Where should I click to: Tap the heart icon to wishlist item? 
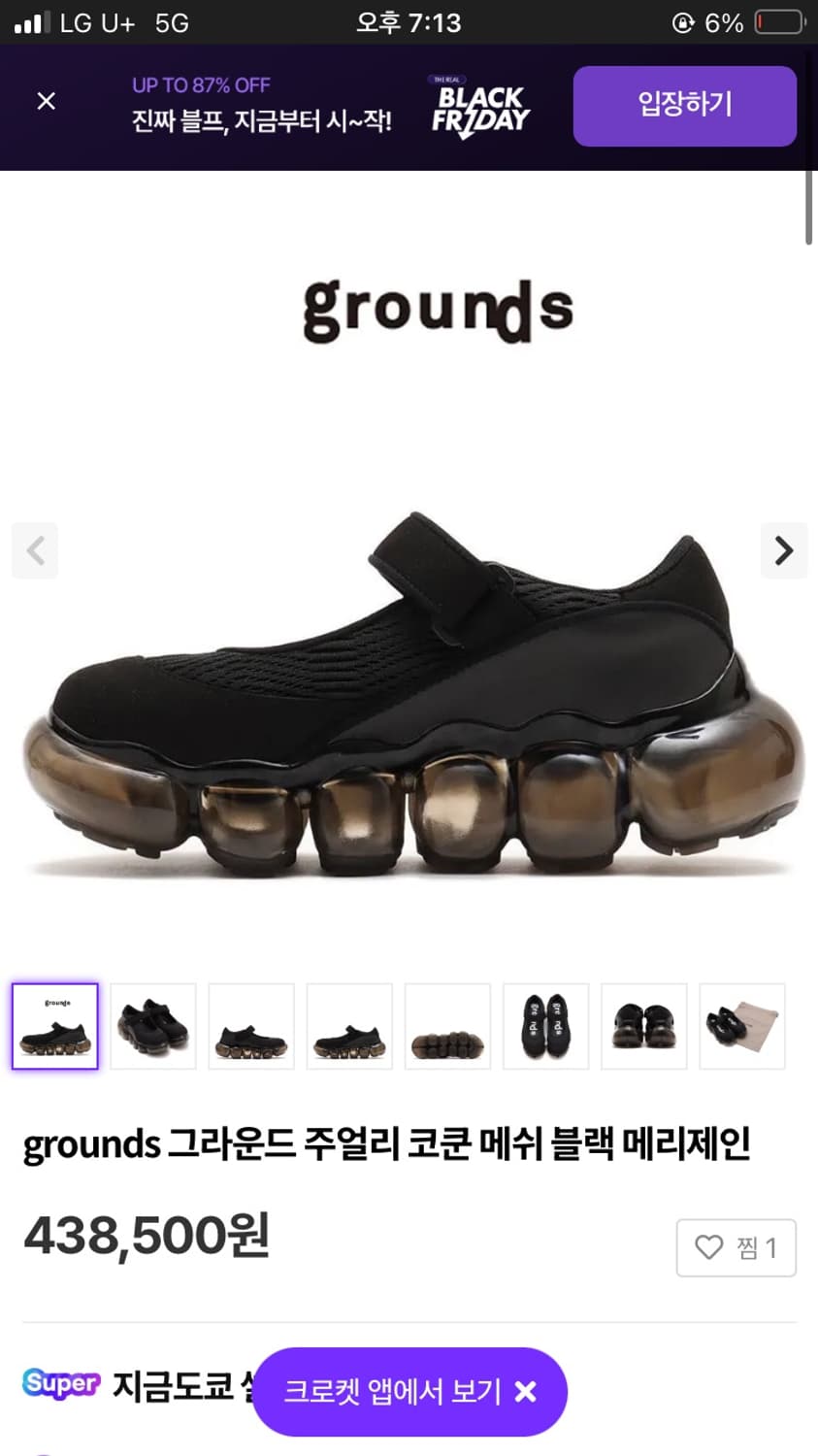coord(707,1247)
